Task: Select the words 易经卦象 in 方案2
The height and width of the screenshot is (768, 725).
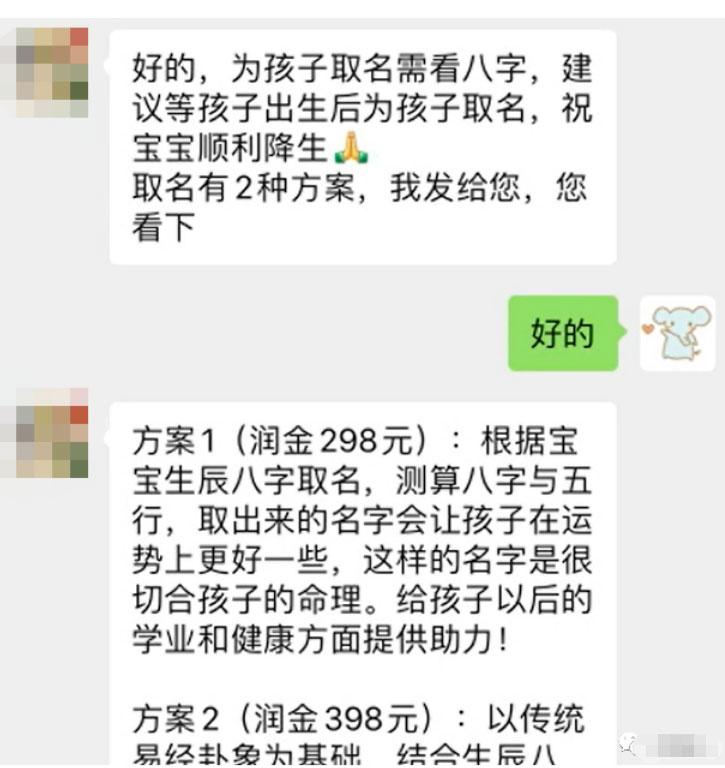Action: 200,758
